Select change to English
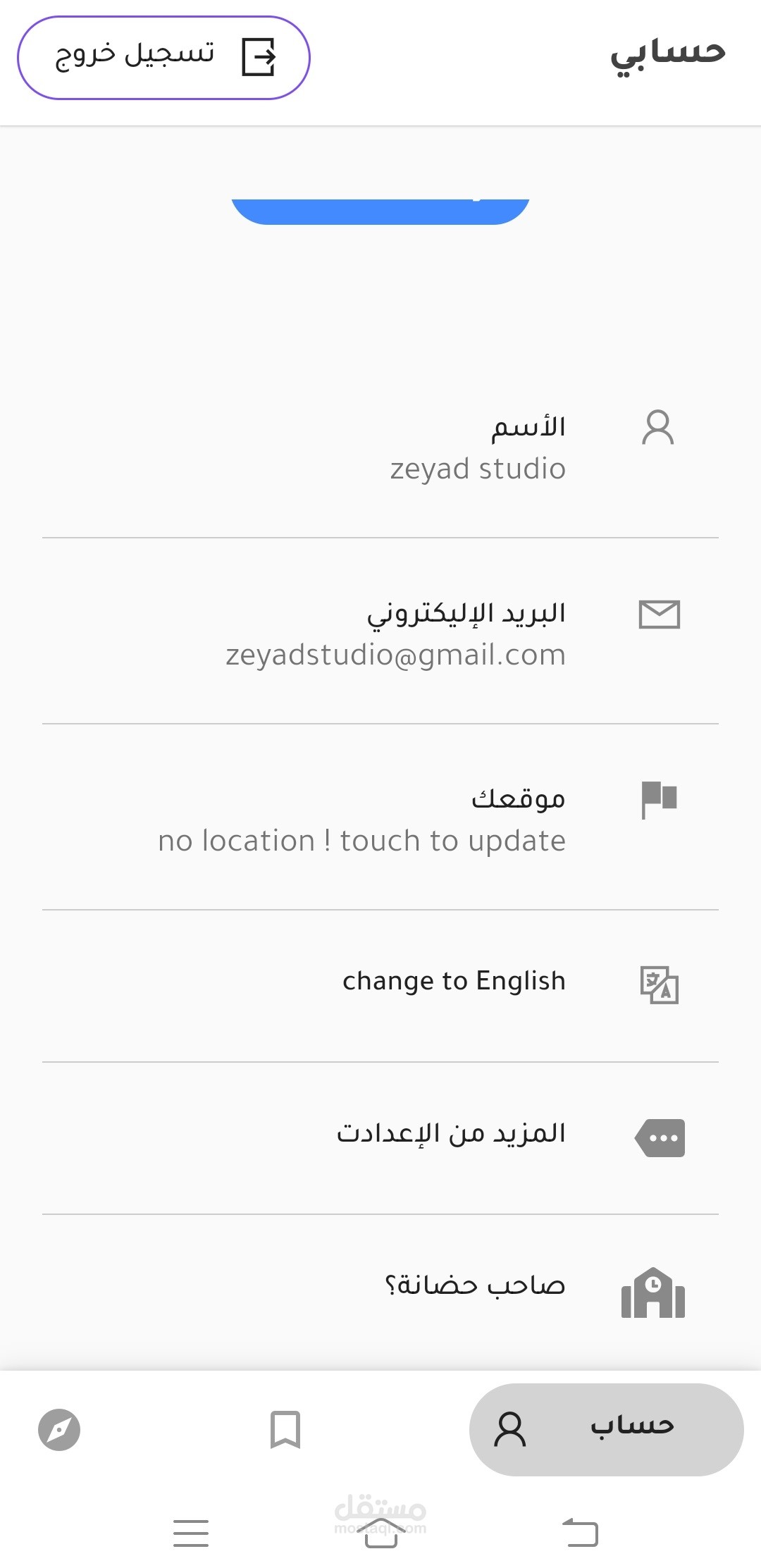This screenshot has height=1568, width=761. 380,982
